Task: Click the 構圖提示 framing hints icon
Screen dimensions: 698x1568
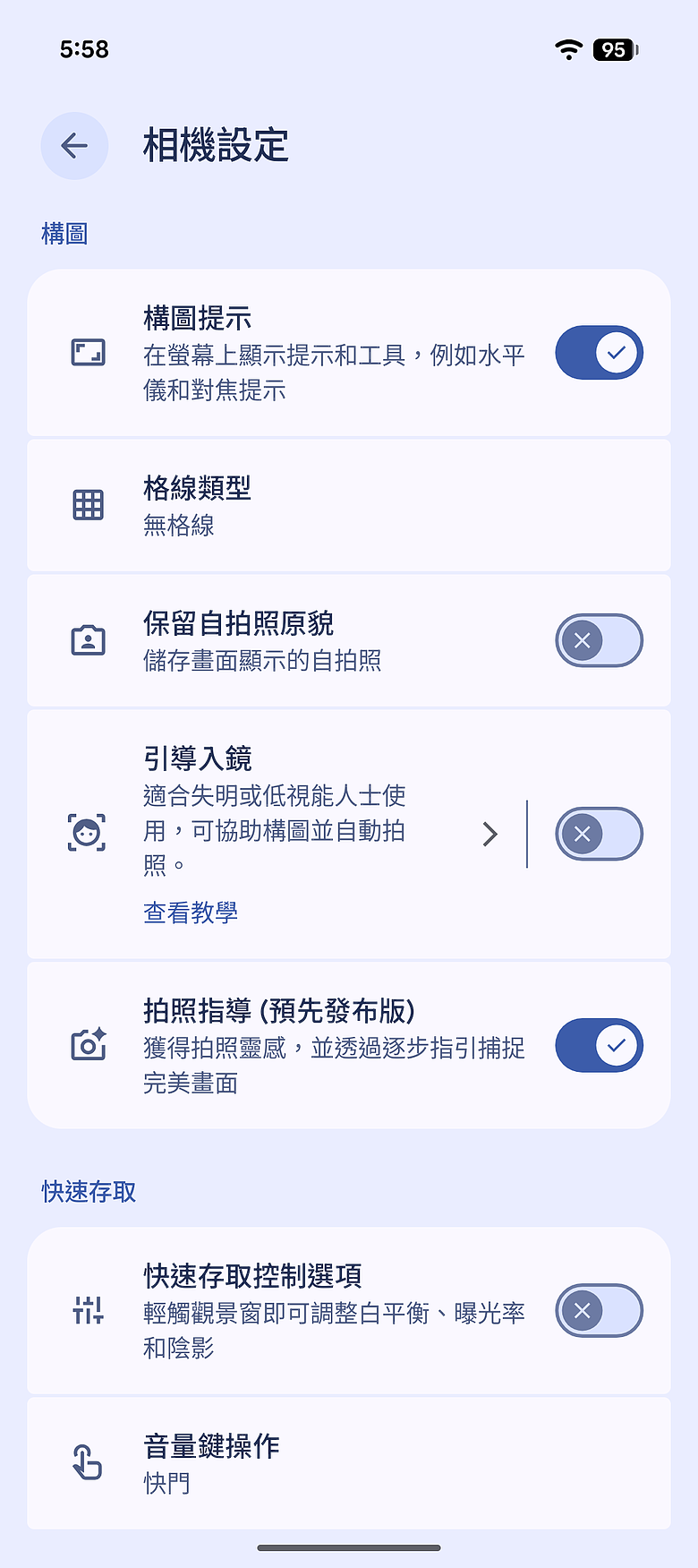Action: click(88, 353)
